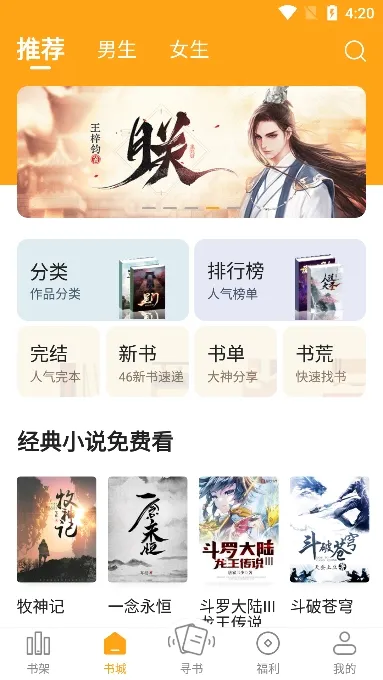Go to the 我的 profile tab
383x680 pixels.
(344, 653)
